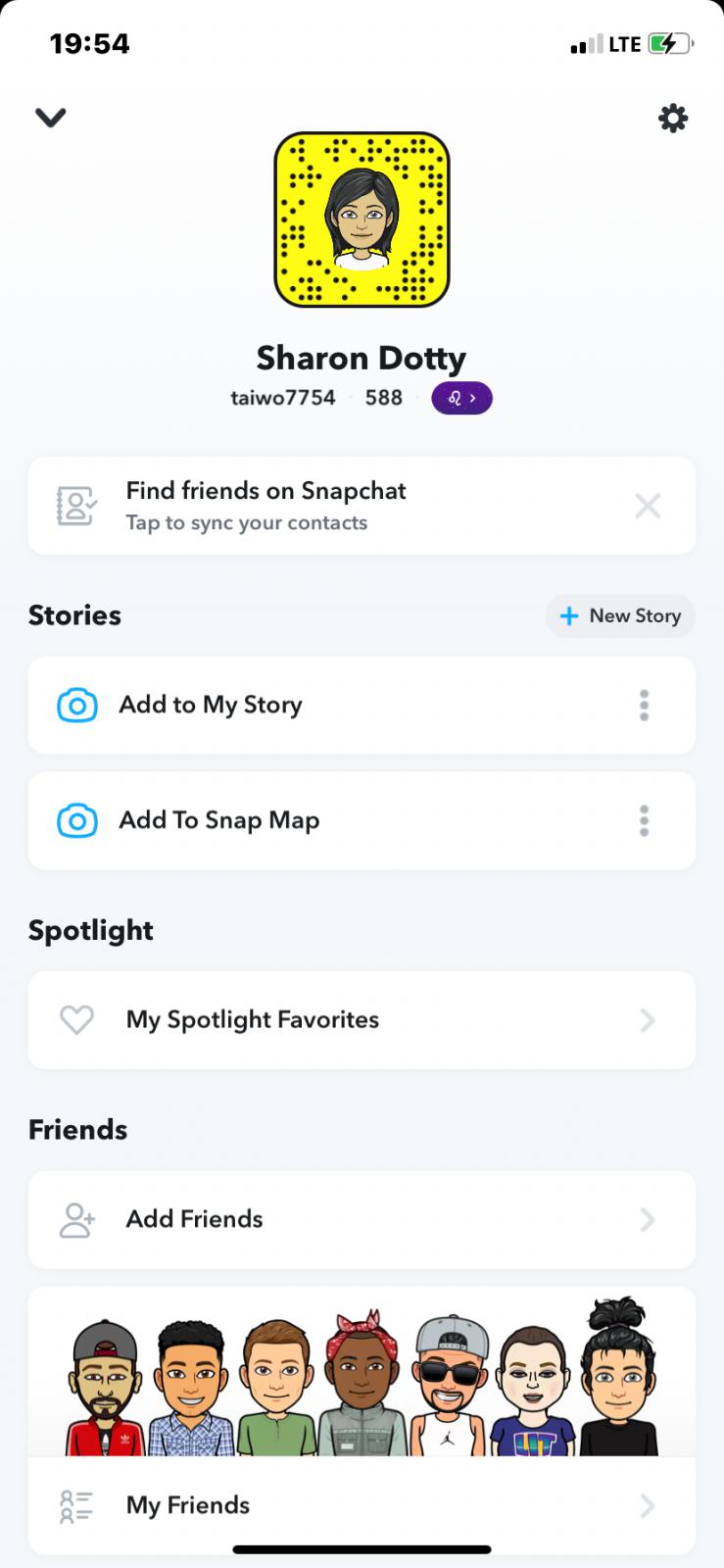Screen dimensions: 724x1568
Task: Open the Add Friends row
Action: (195, 1219)
